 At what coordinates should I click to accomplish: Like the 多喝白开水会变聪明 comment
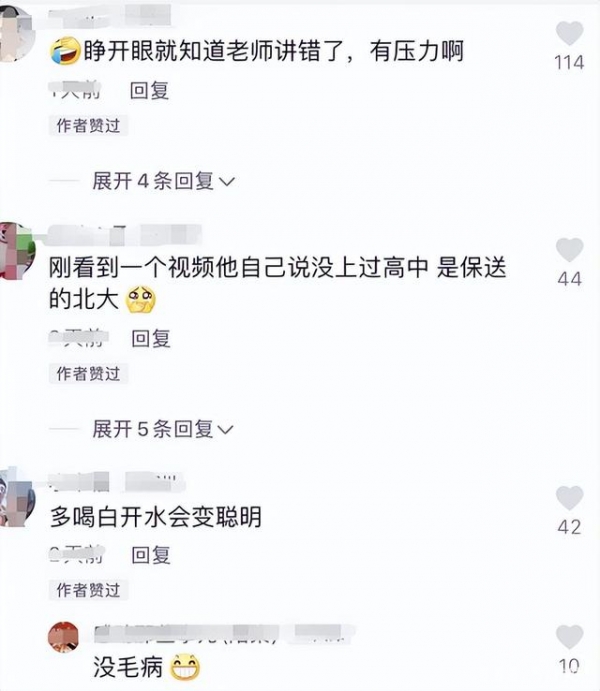pos(569,498)
